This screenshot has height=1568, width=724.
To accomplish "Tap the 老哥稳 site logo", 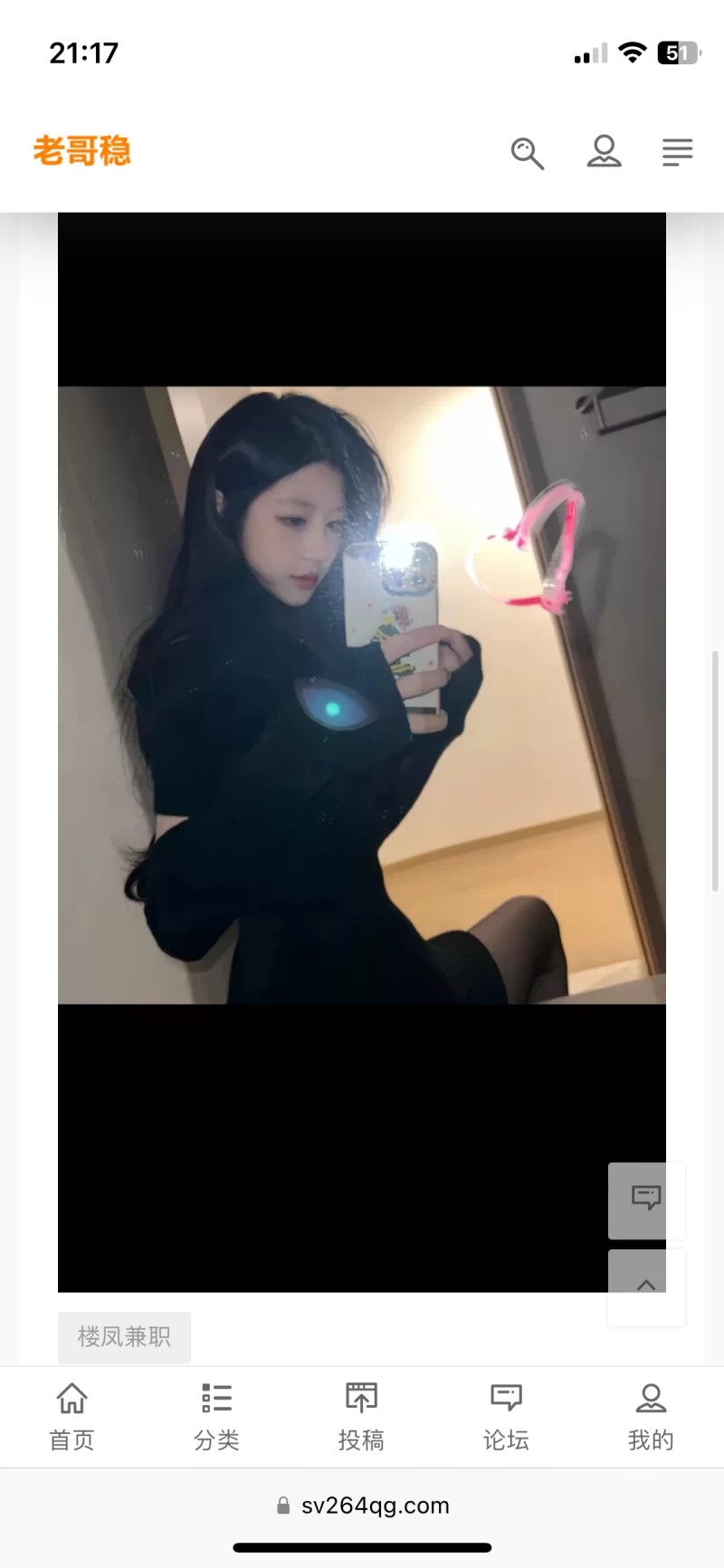I will (82, 150).
